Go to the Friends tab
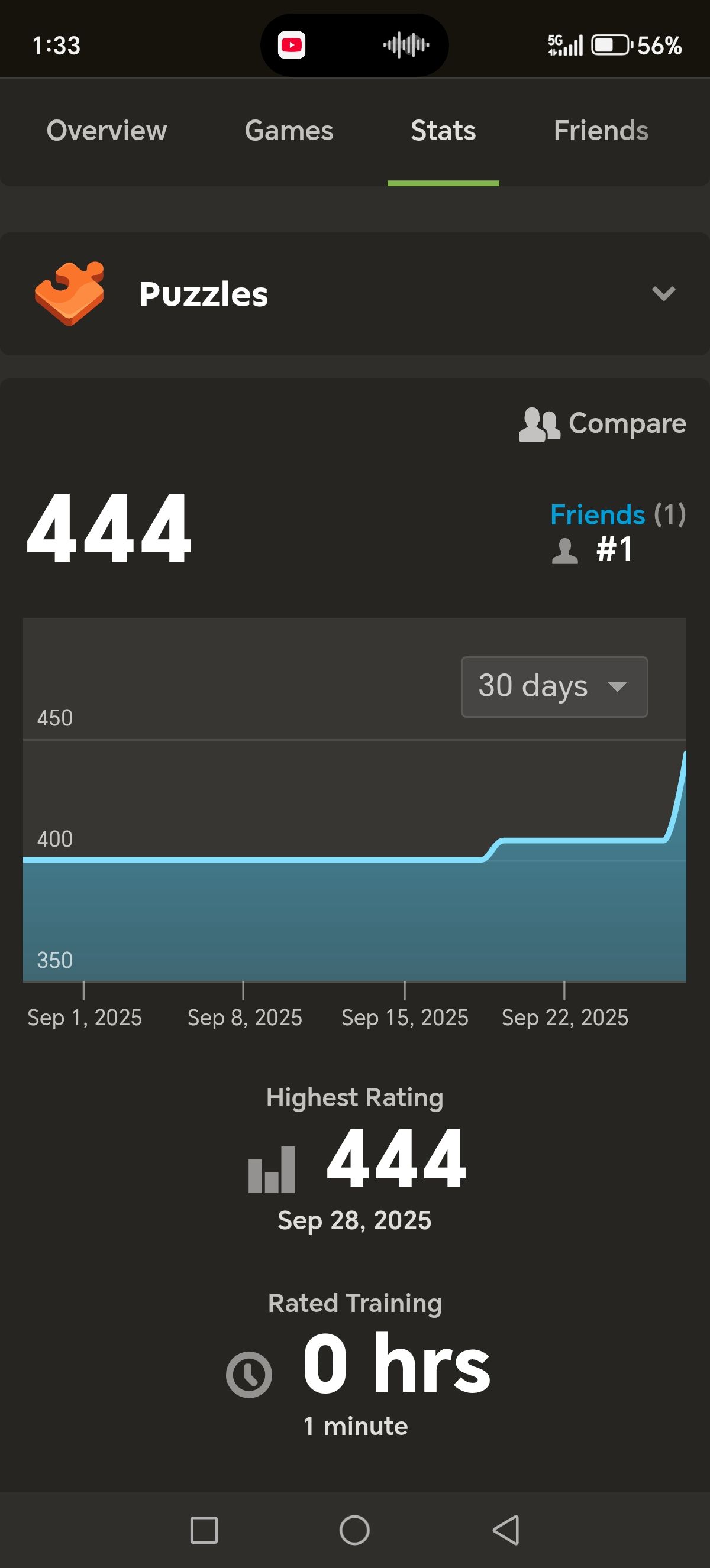 pos(601,131)
